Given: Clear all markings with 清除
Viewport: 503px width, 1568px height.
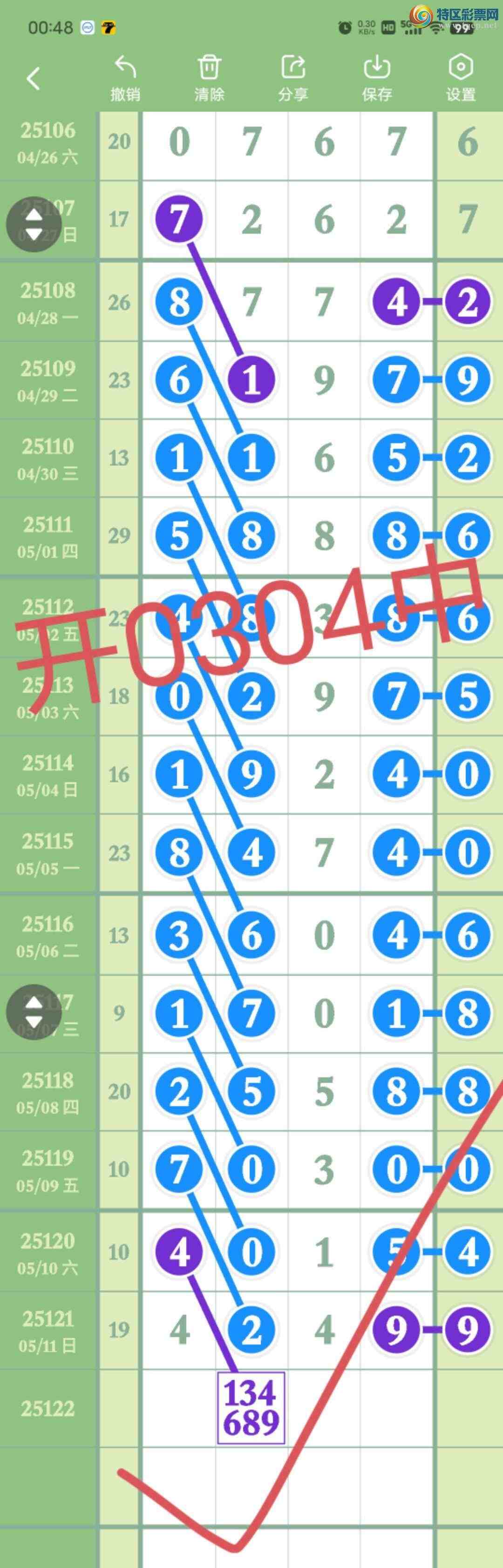Looking at the screenshot, I should [209, 79].
